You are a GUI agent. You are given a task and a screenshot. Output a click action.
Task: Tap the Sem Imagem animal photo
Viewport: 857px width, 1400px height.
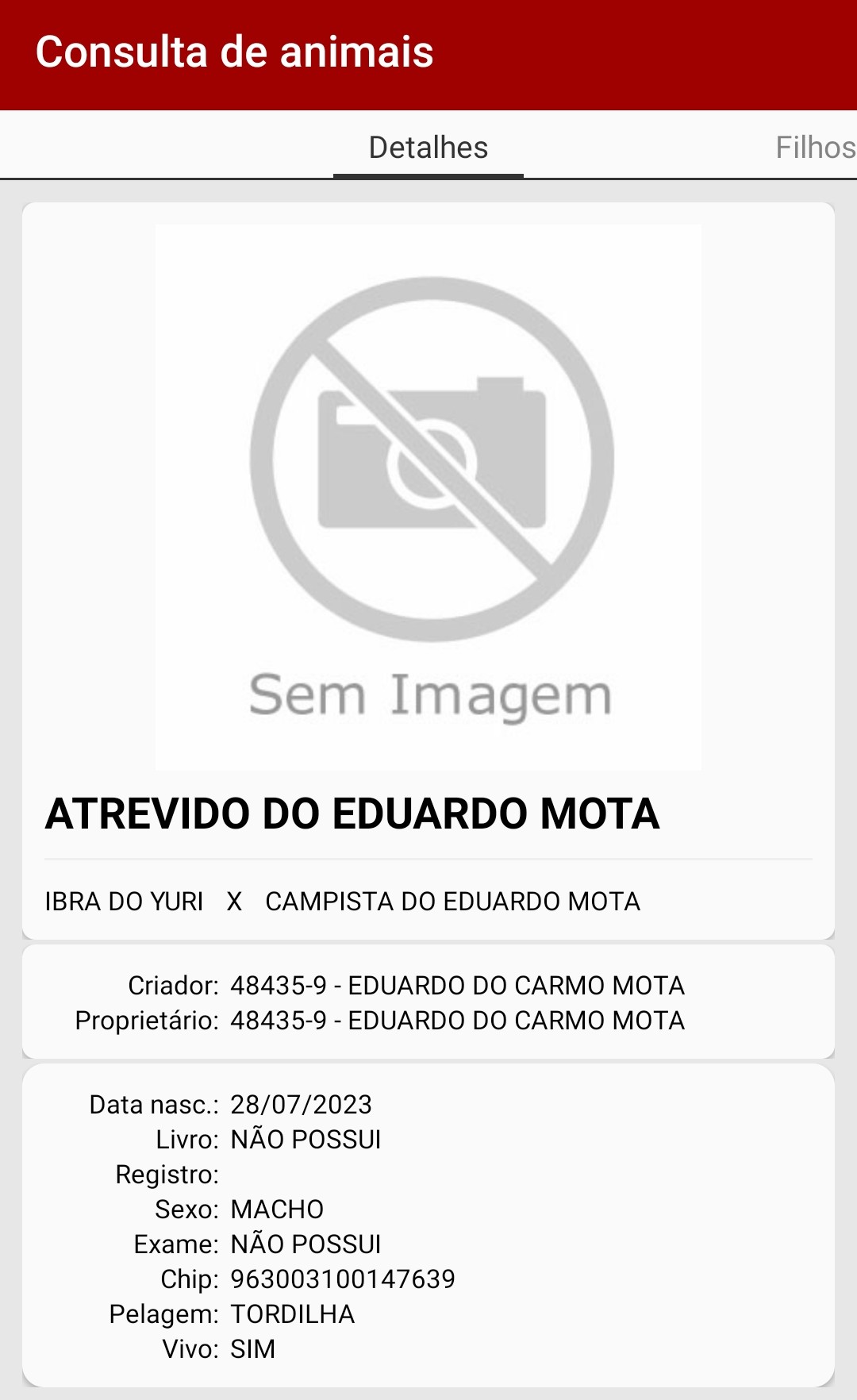click(428, 497)
